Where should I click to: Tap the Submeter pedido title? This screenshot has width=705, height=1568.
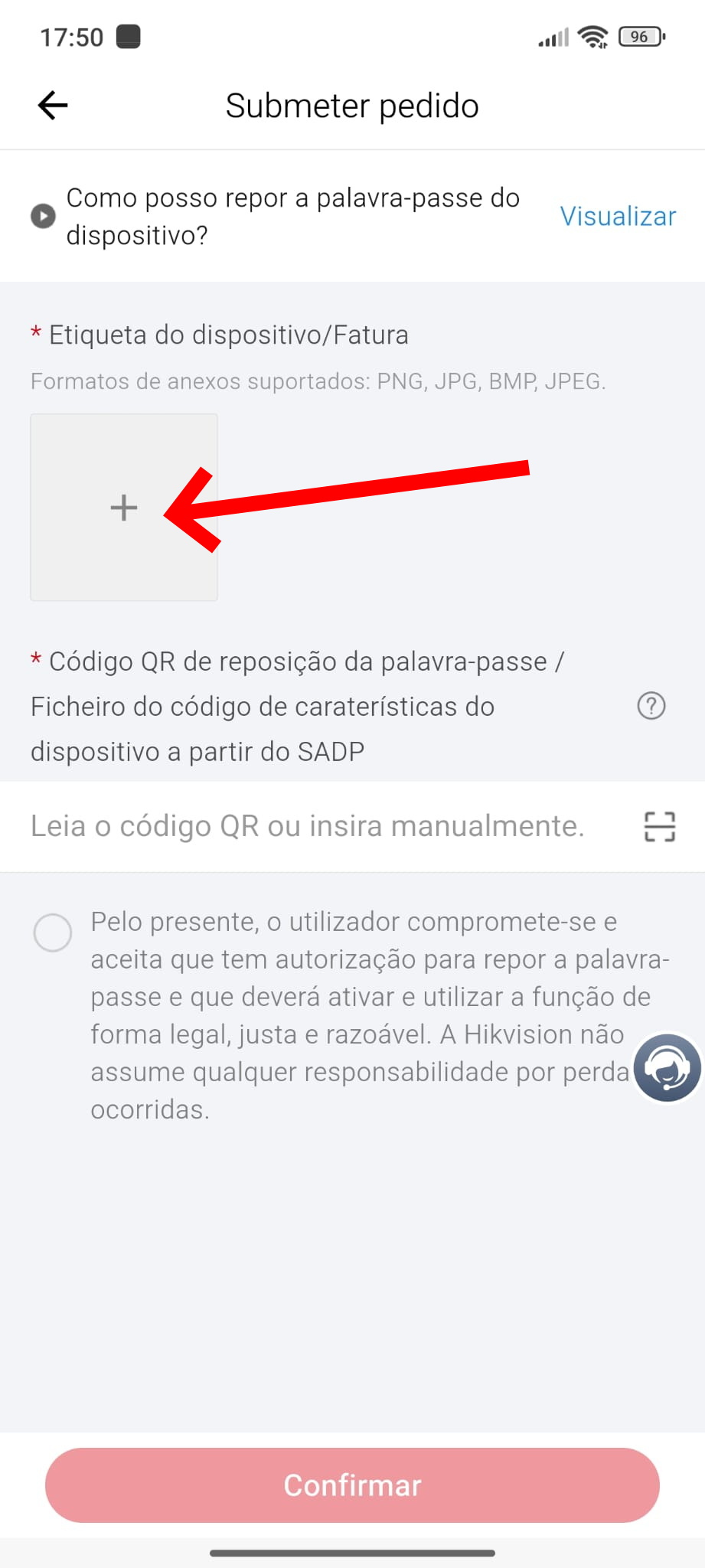(x=351, y=106)
